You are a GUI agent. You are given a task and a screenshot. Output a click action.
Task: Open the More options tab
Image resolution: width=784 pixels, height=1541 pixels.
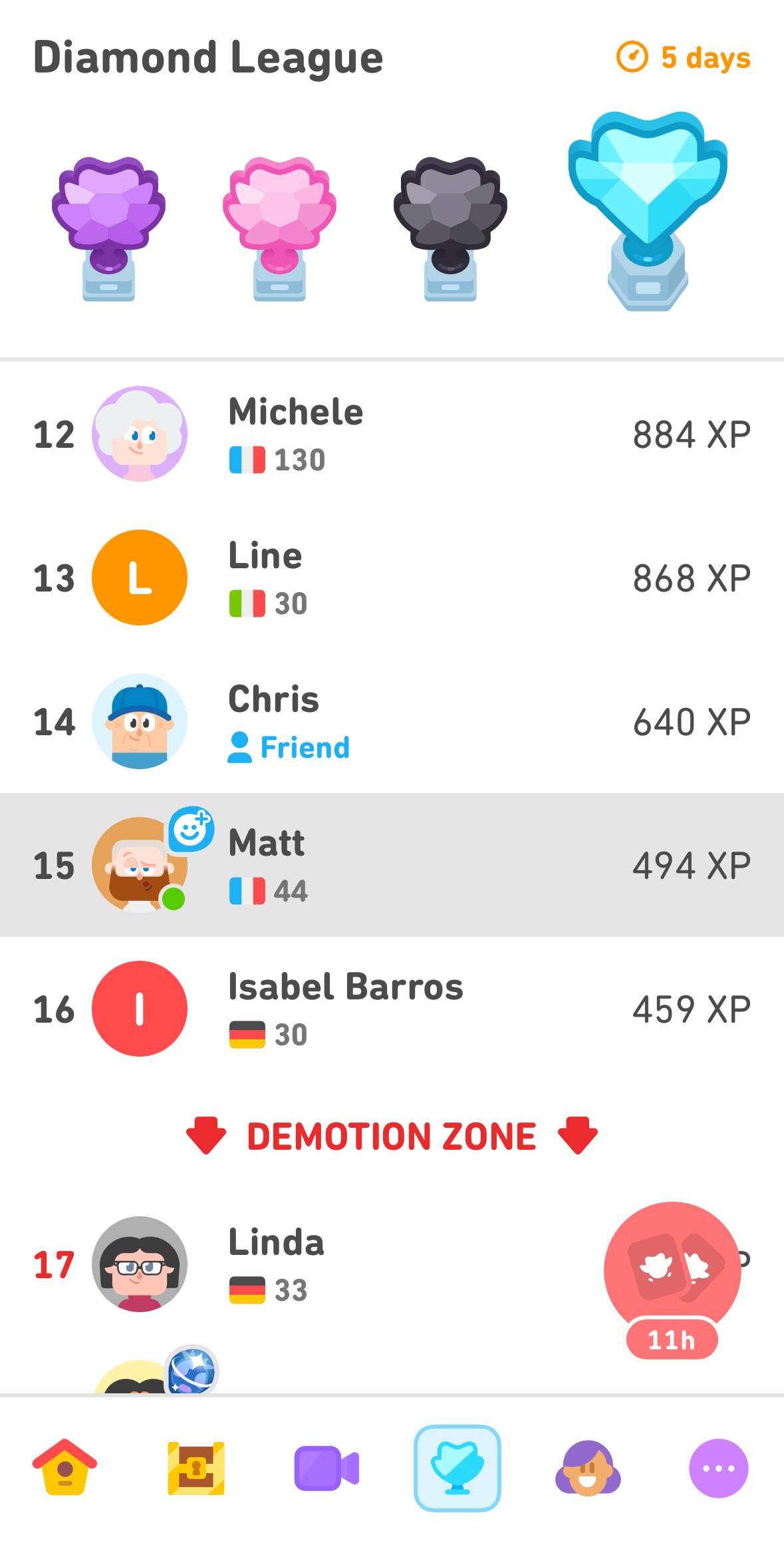718,1468
